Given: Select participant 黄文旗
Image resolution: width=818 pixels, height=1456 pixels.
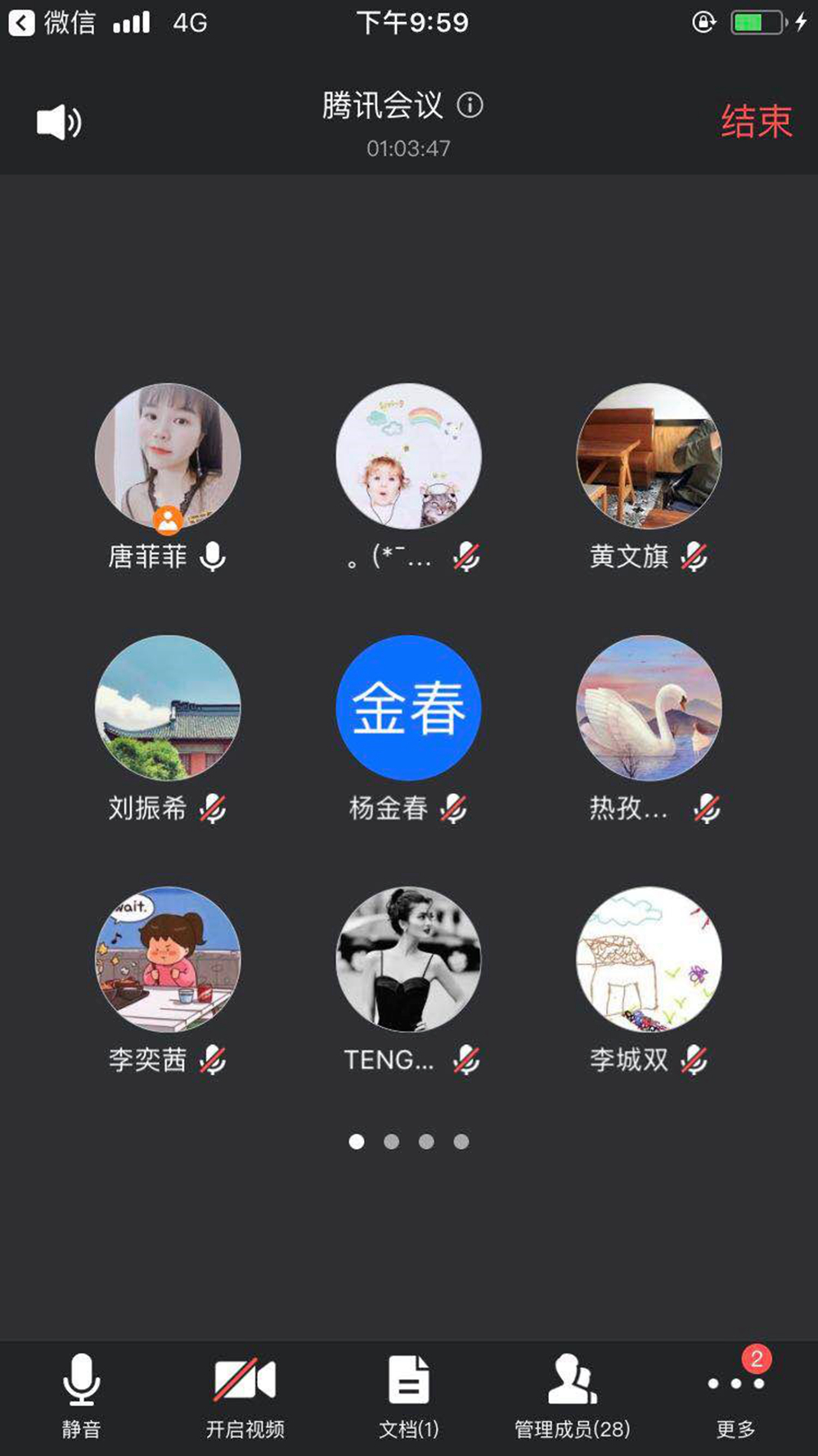Looking at the screenshot, I should 649,457.
